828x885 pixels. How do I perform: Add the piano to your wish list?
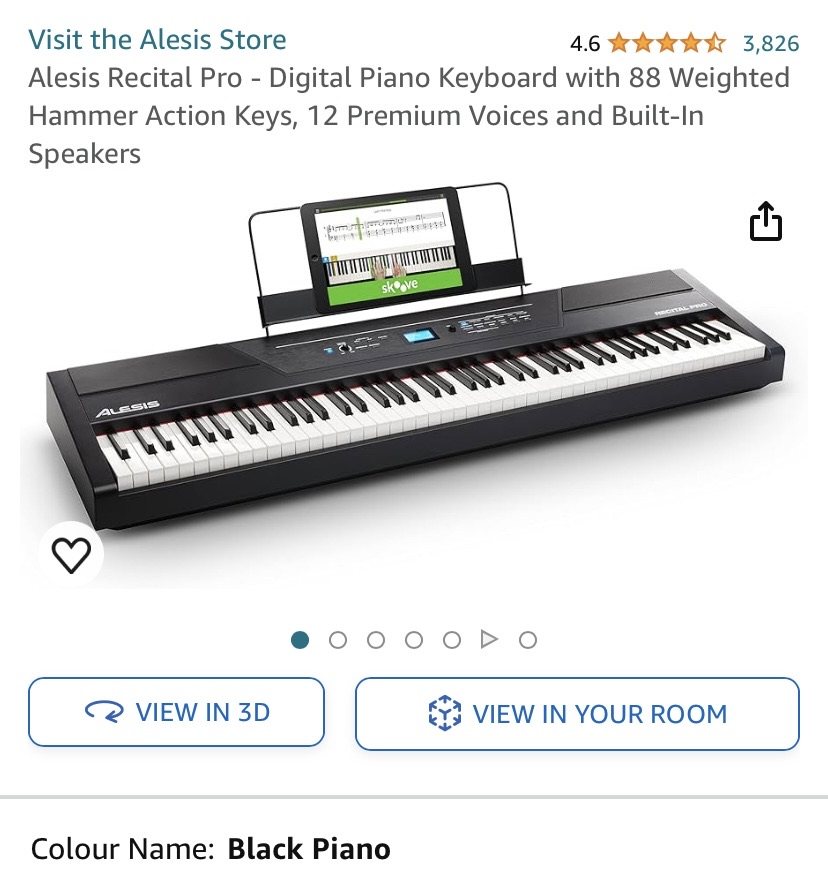pyautogui.click(x=71, y=555)
